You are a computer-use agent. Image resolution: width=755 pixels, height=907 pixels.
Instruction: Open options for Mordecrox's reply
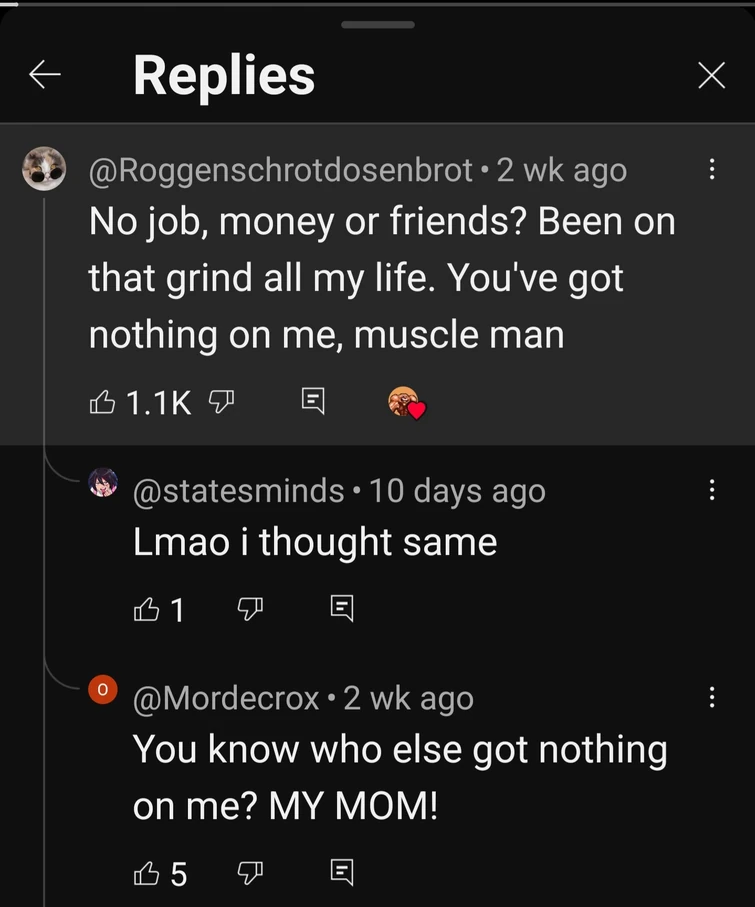pos(711,697)
